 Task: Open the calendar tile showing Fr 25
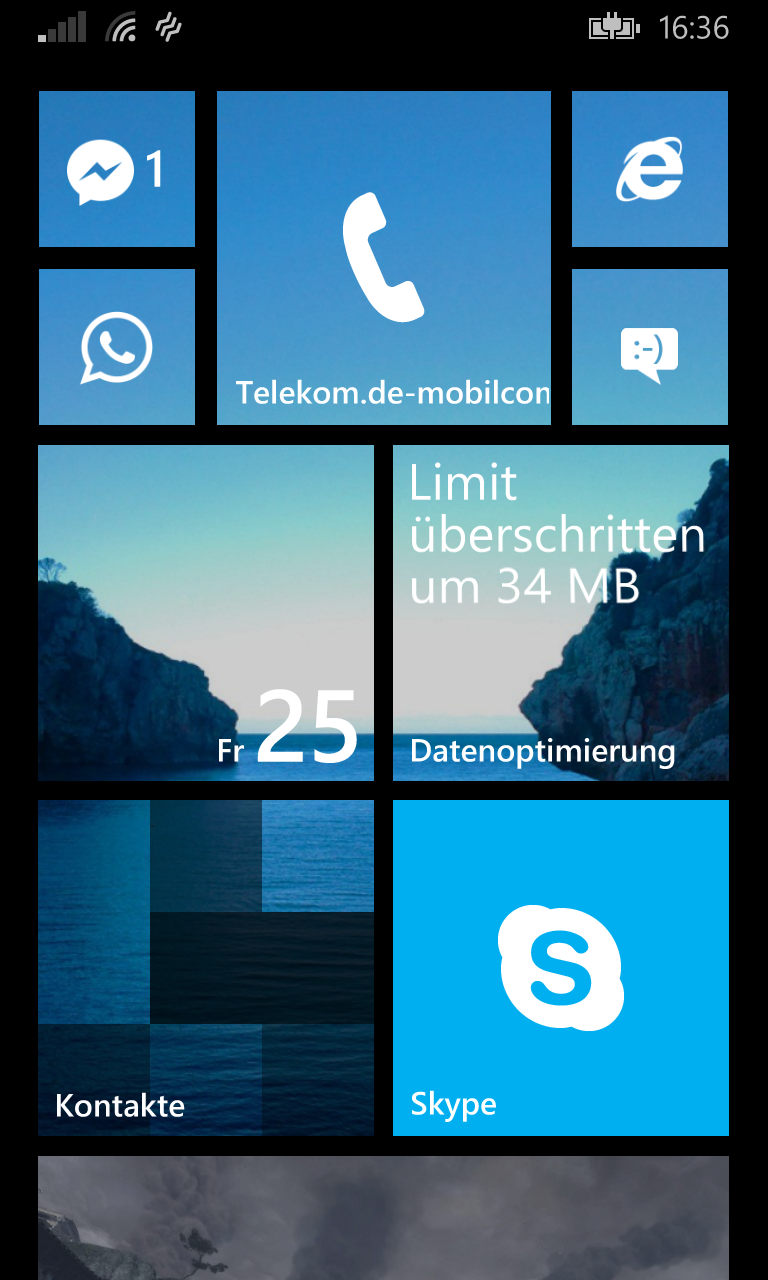pos(206,613)
